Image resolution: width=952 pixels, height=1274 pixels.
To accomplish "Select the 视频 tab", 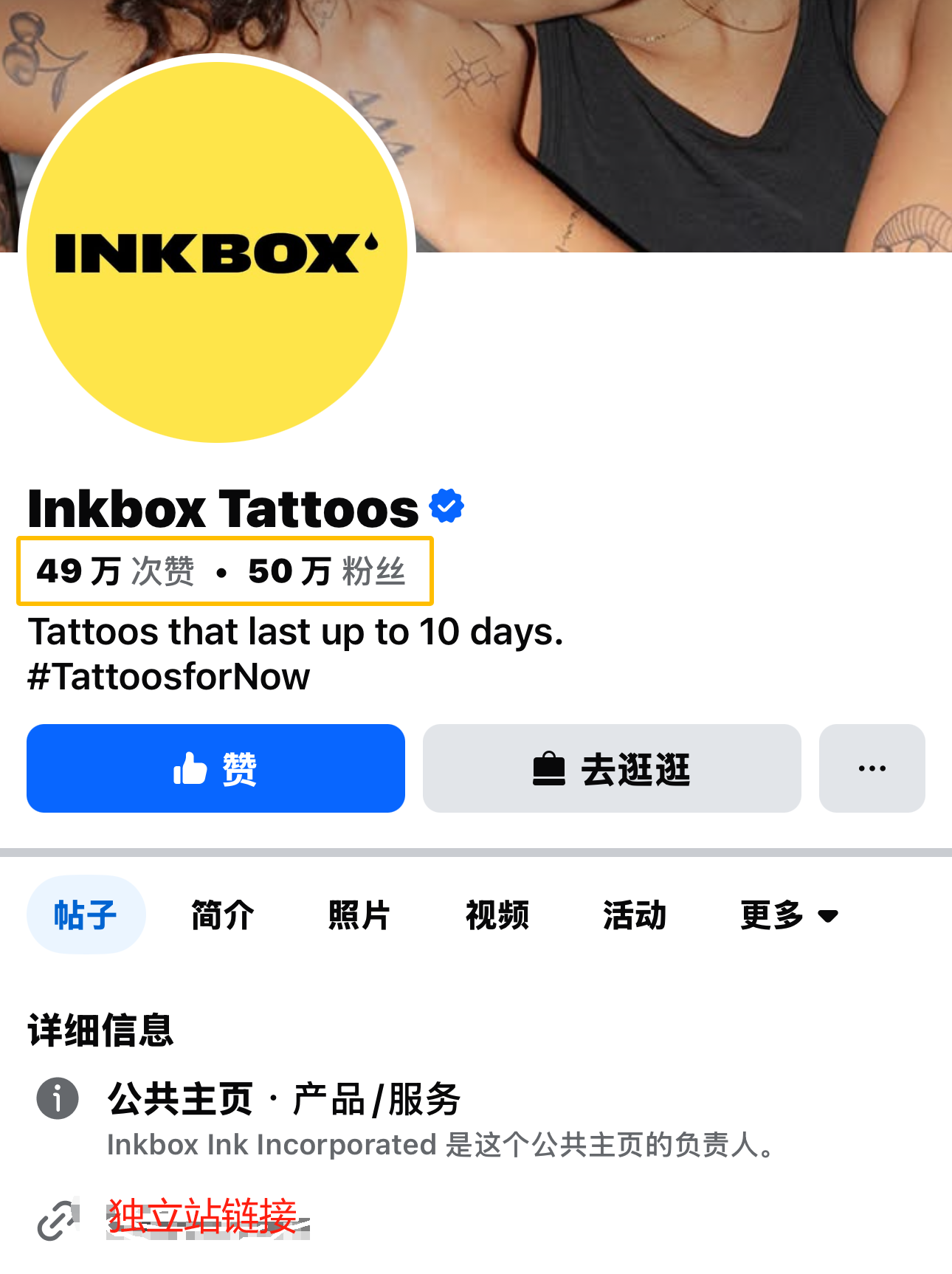I will pyautogui.click(x=497, y=915).
